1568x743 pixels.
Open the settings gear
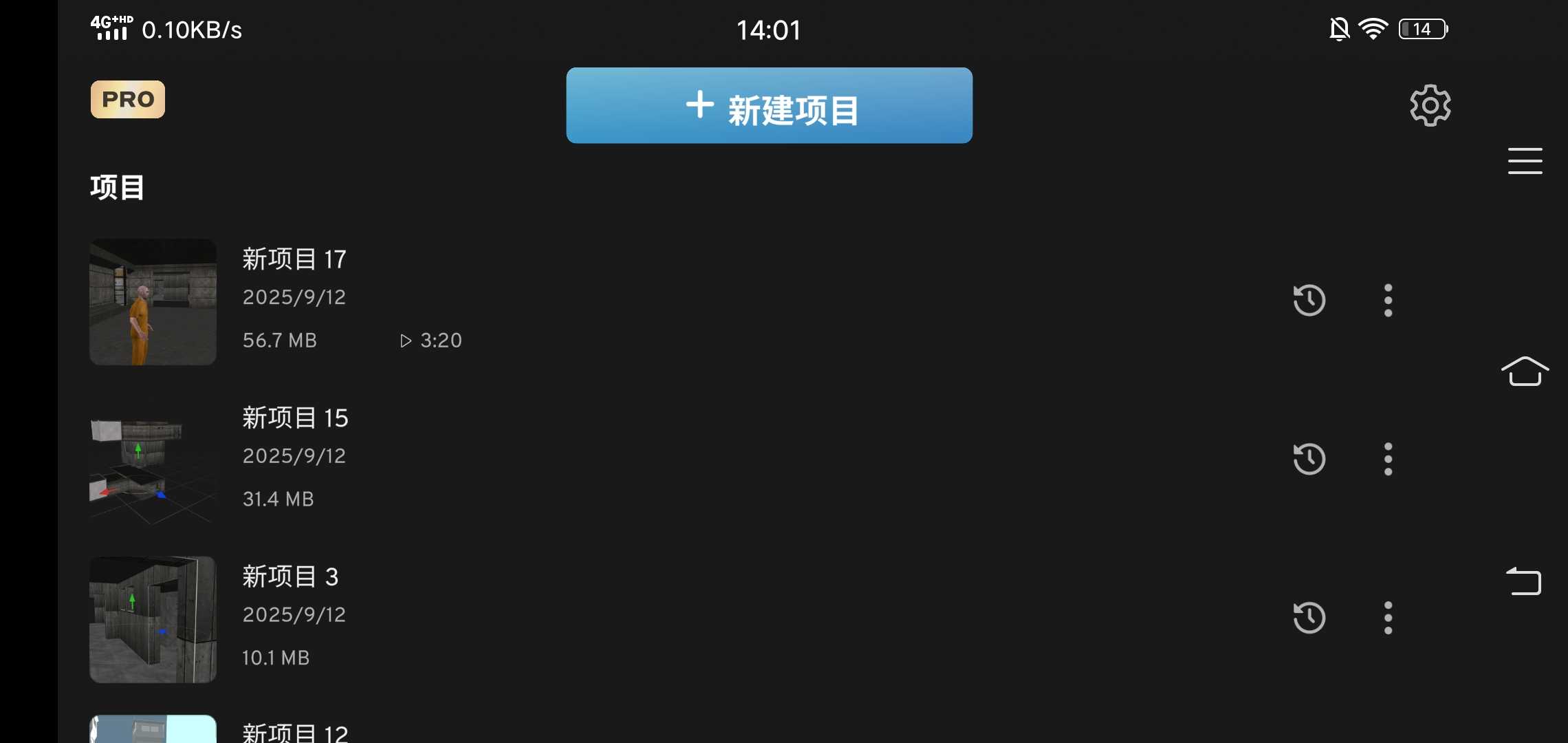1430,106
